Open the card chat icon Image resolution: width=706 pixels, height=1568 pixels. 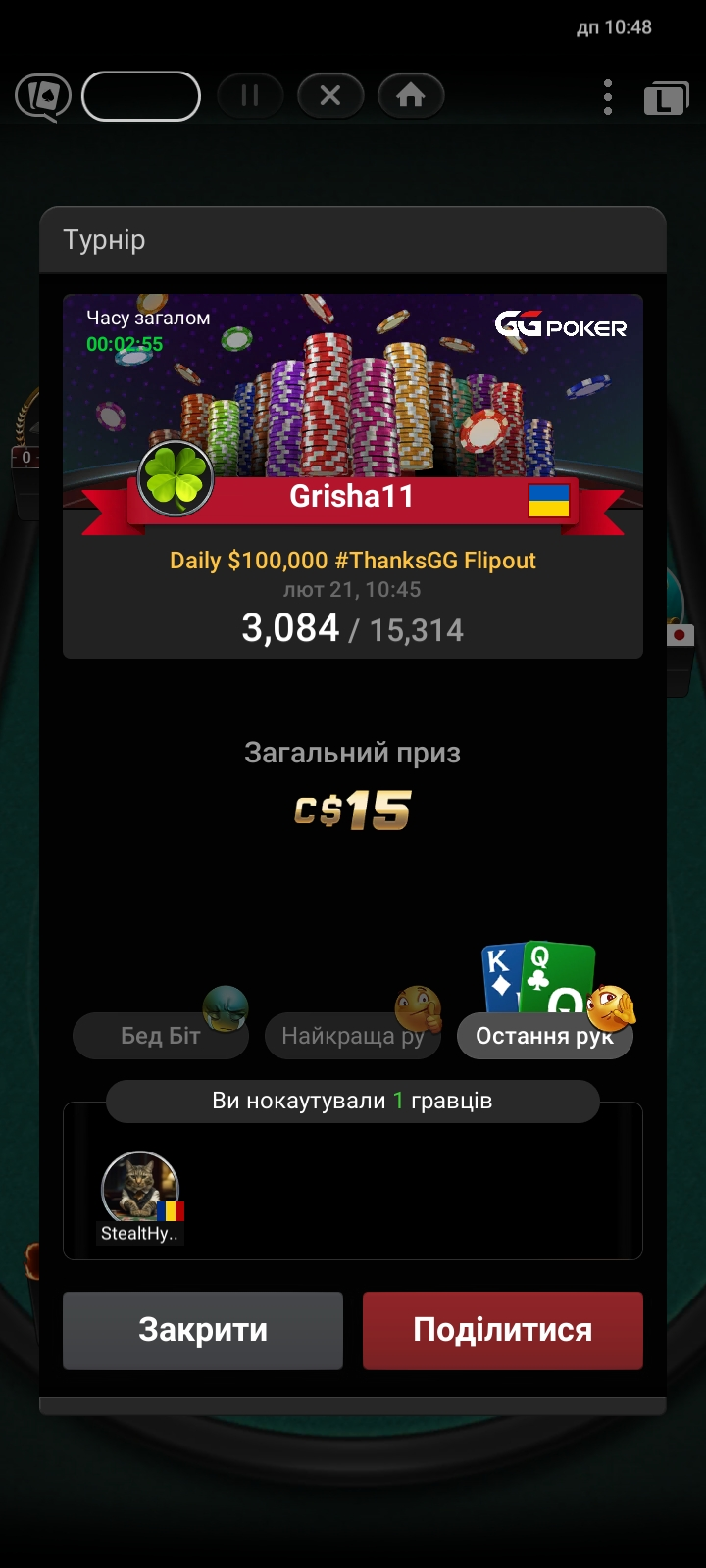[x=42, y=97]
